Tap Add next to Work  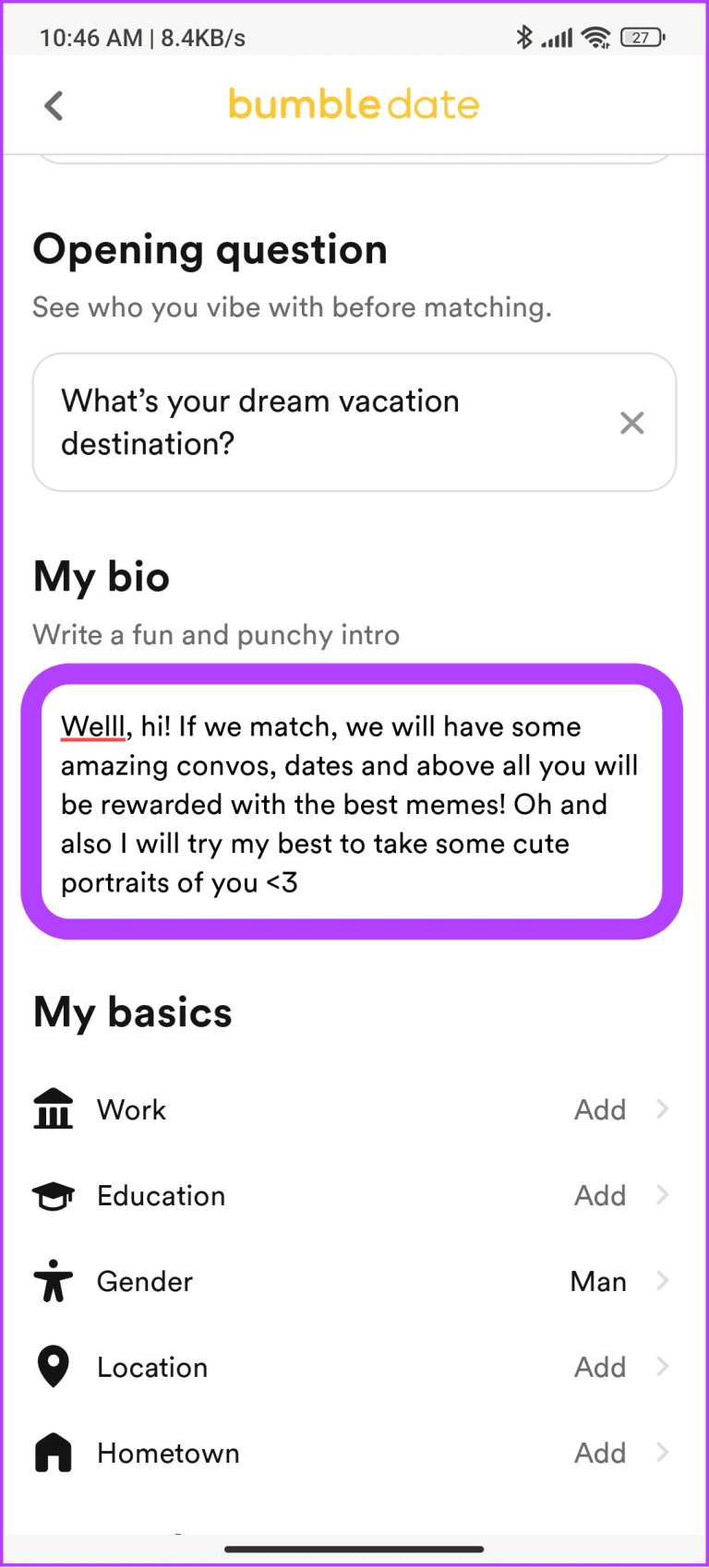point(600,1109)
